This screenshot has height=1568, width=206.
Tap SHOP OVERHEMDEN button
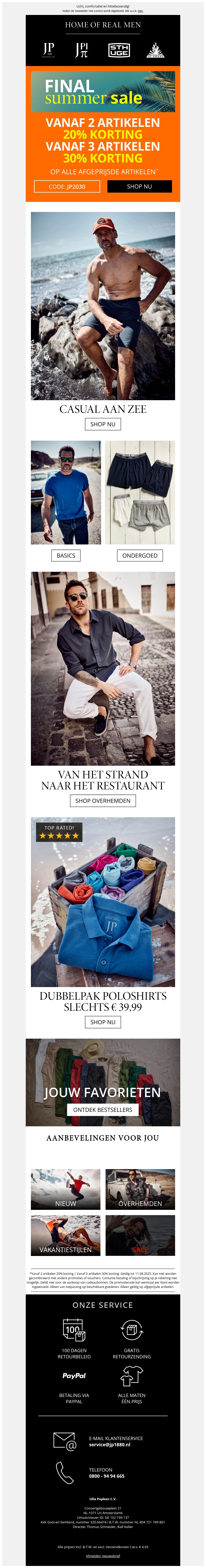[x=103, y=800]
